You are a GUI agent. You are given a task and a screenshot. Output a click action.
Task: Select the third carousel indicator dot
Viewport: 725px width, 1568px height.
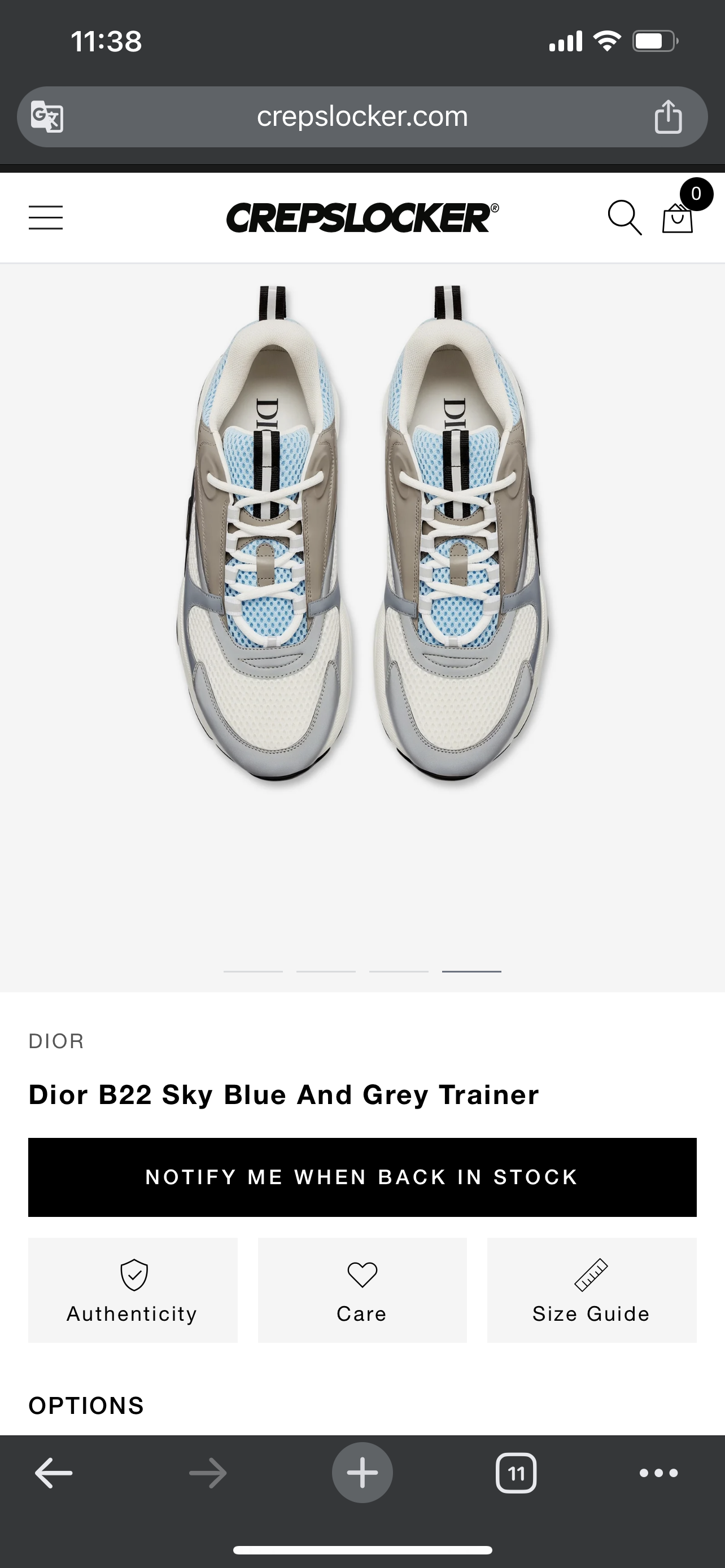coord(399,970)
